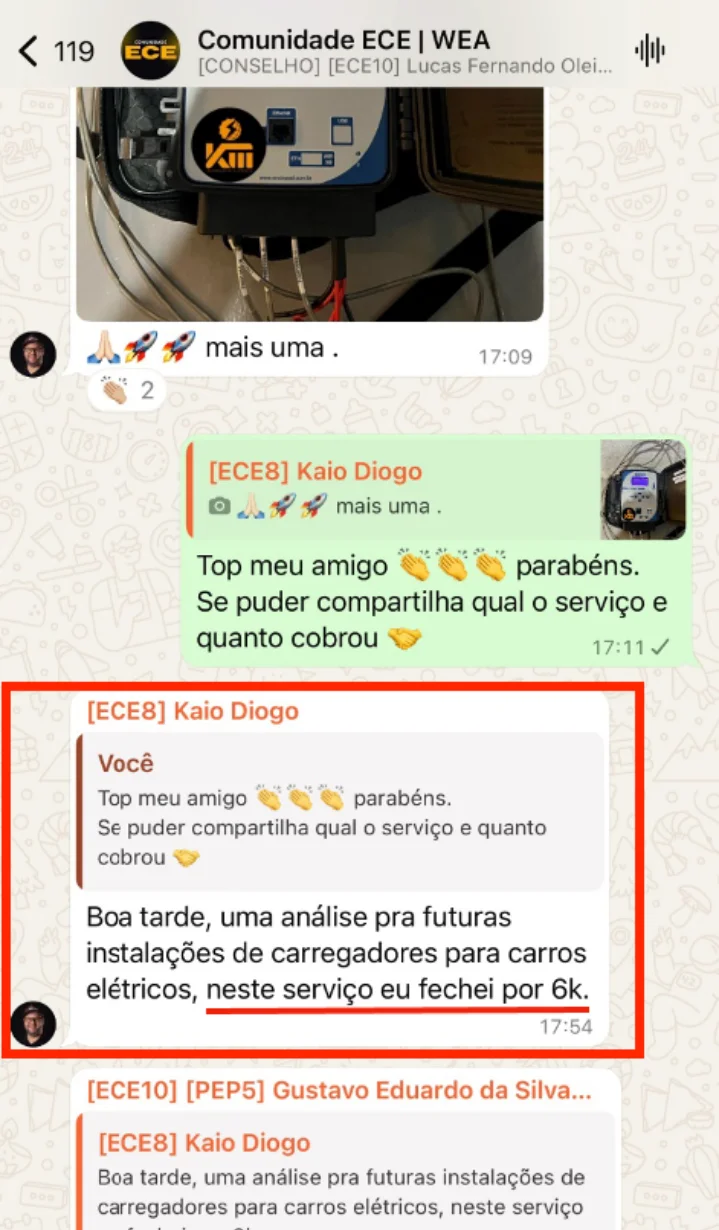The image size is (719, 1230).
Task: Tap sender name Gustavo Eduardo da Silva
Action: click(x=338, y=1090)
